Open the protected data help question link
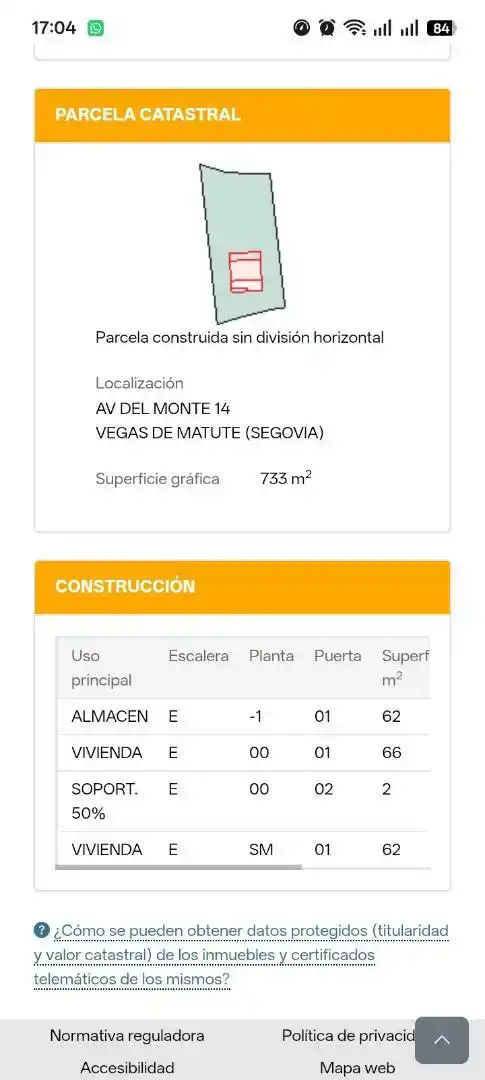 [241, 955]
